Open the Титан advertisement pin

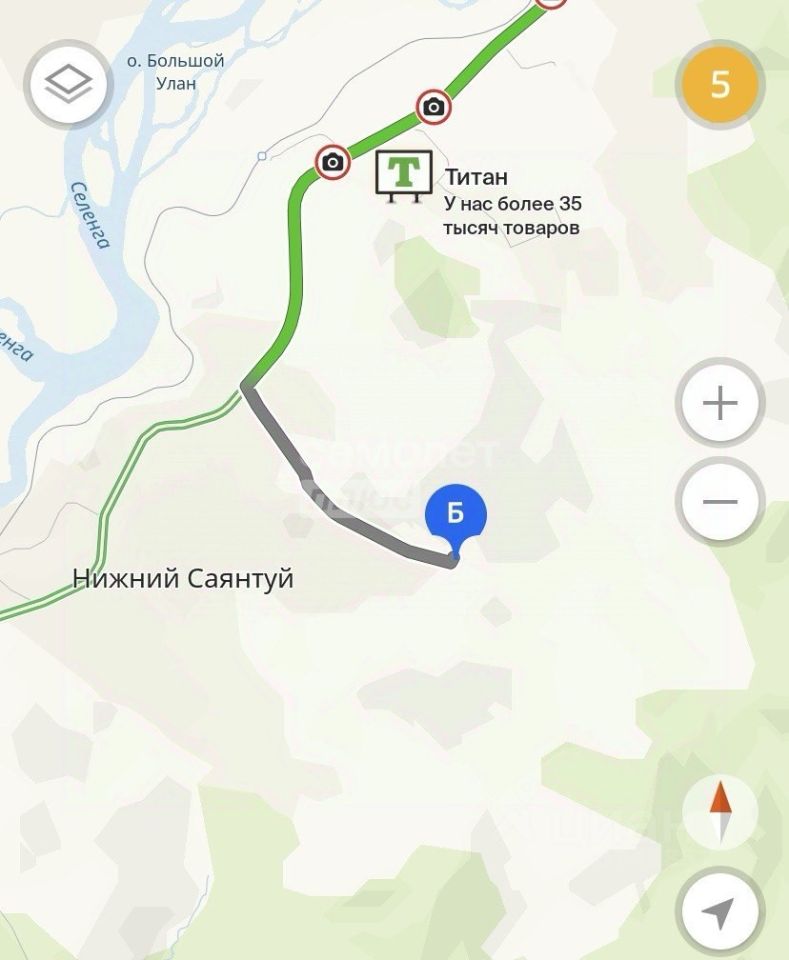[x=403, y=175]
